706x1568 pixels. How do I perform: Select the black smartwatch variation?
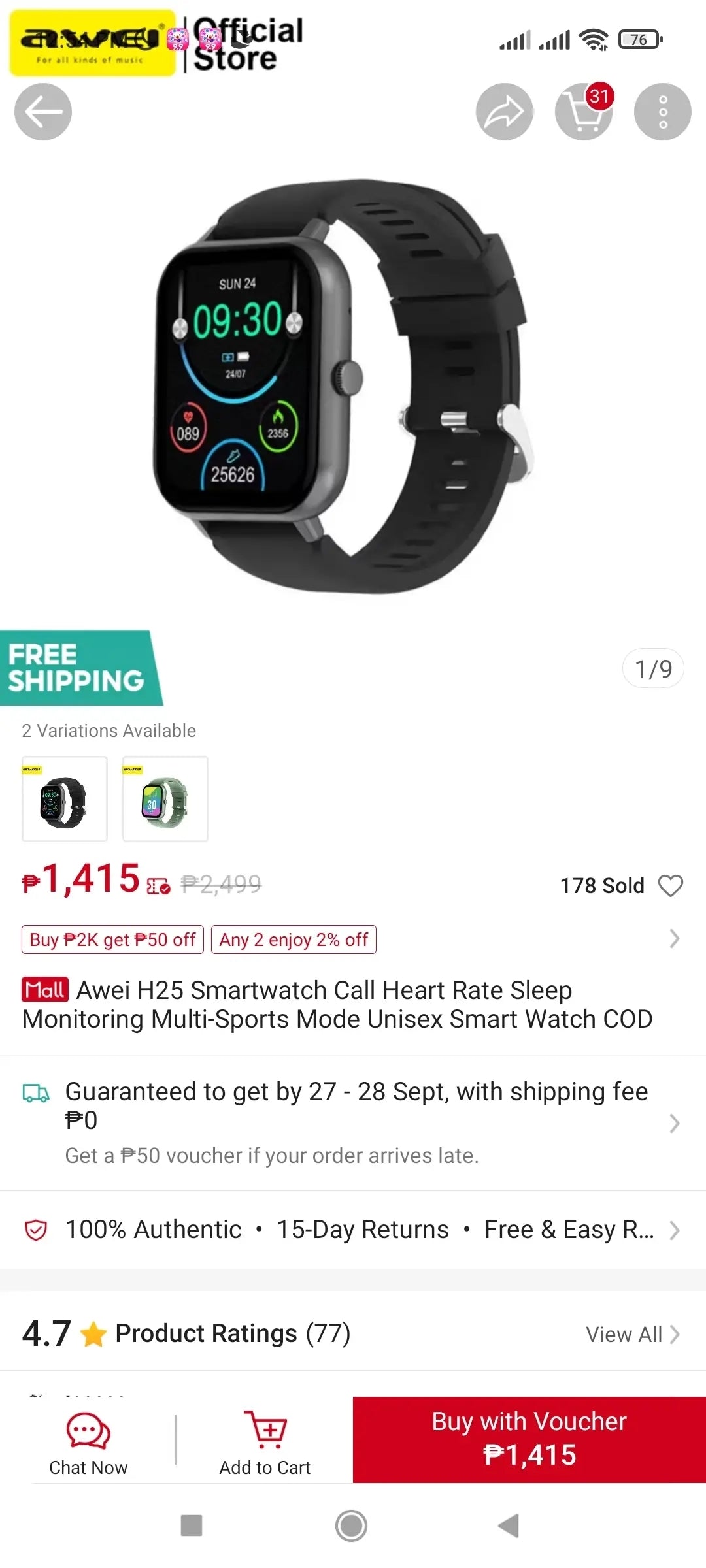(x=65, y=798)
